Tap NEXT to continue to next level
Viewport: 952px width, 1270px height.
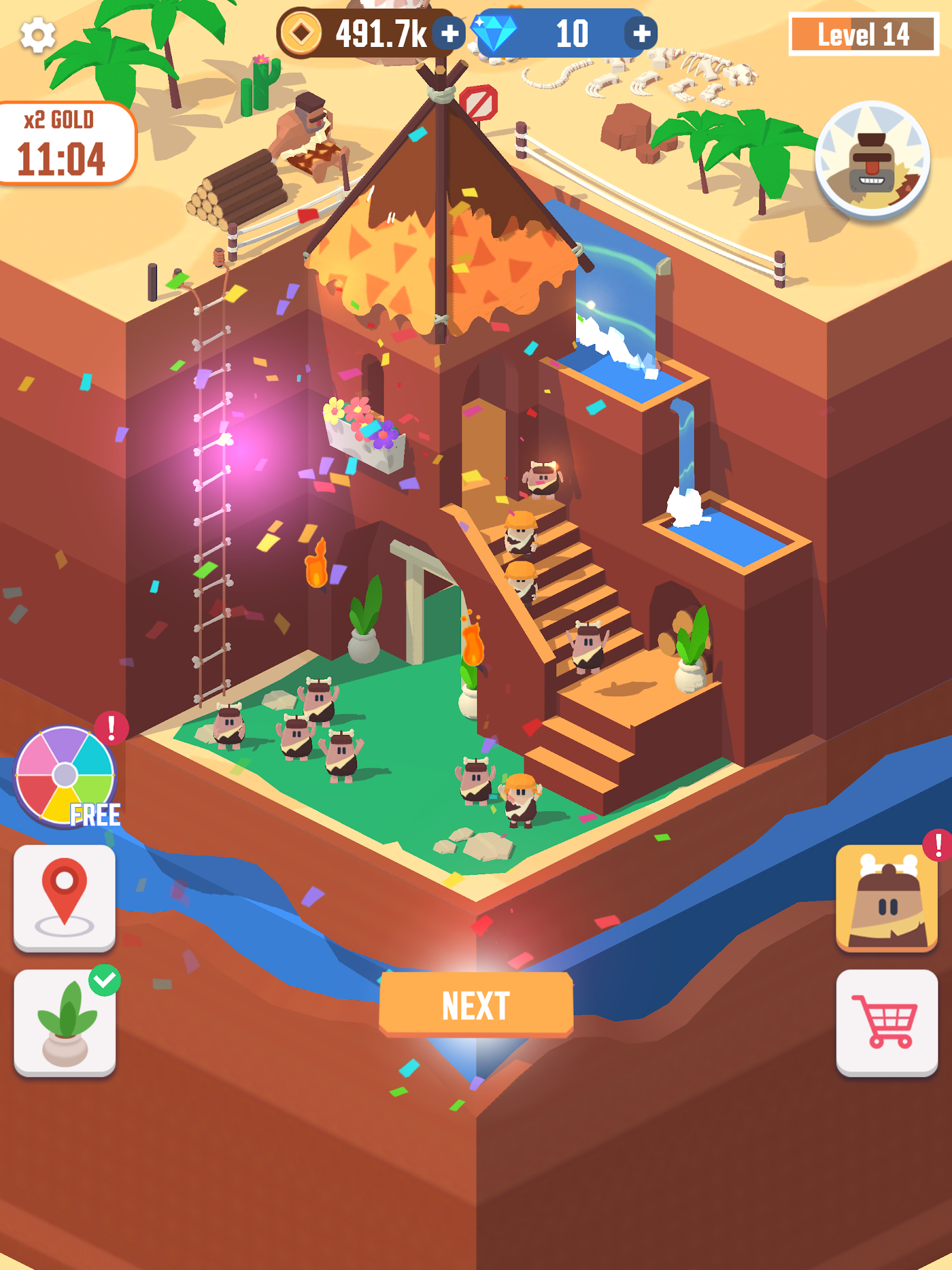pyautogui.click(x=476, y=1006)
